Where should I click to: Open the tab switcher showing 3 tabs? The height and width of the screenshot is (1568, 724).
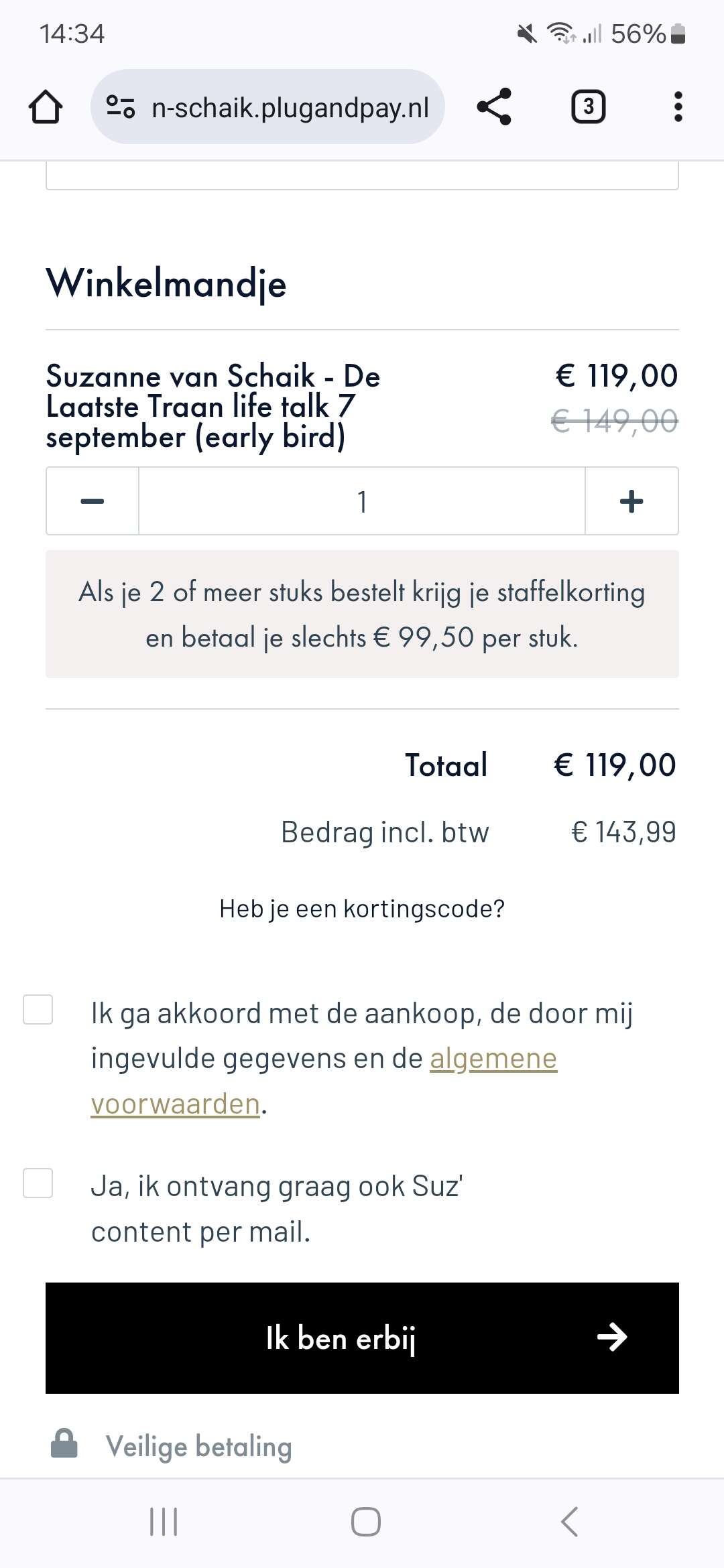[588, 107]
